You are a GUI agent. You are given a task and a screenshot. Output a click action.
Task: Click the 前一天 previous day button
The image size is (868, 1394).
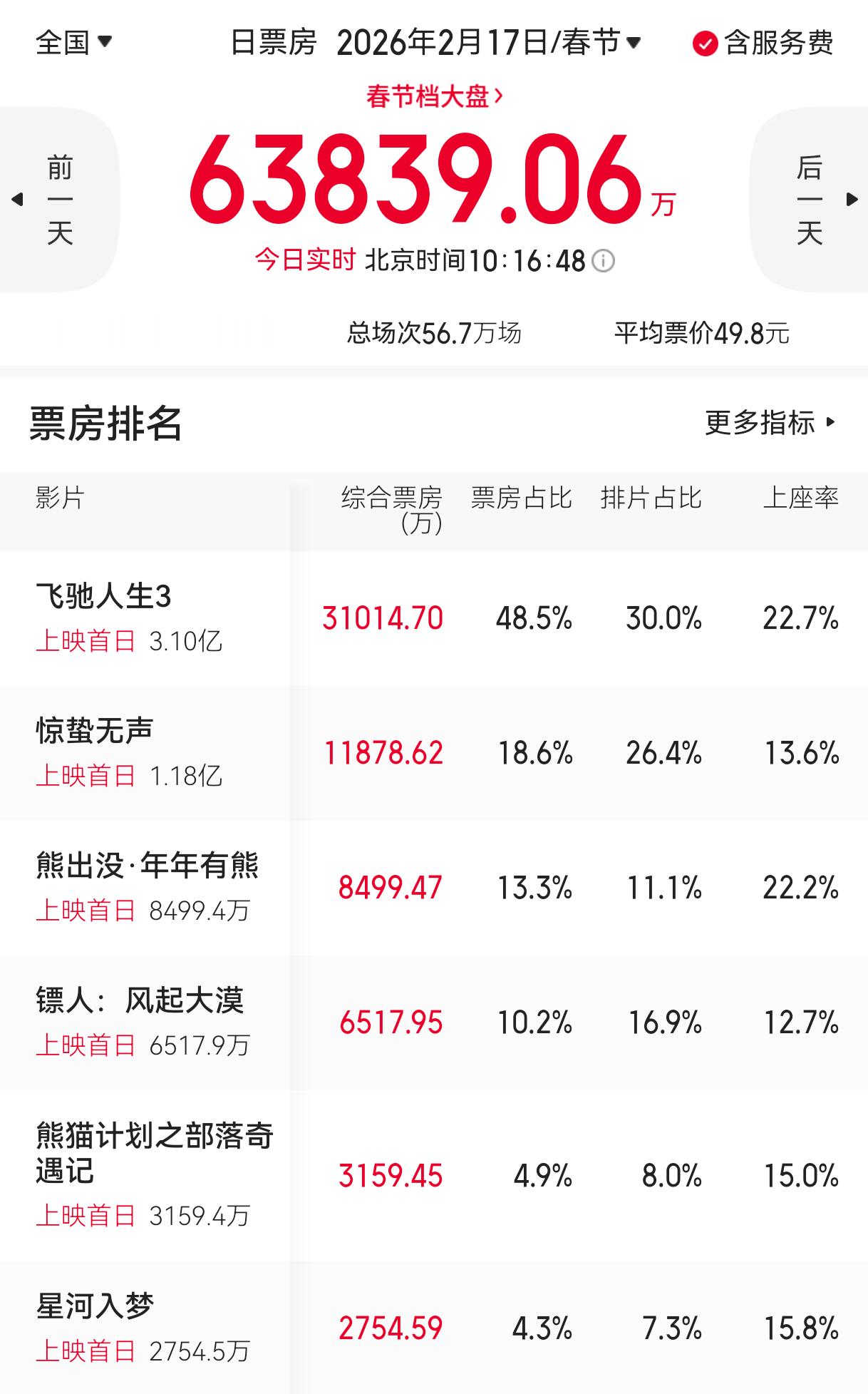(x=60, y=200)
